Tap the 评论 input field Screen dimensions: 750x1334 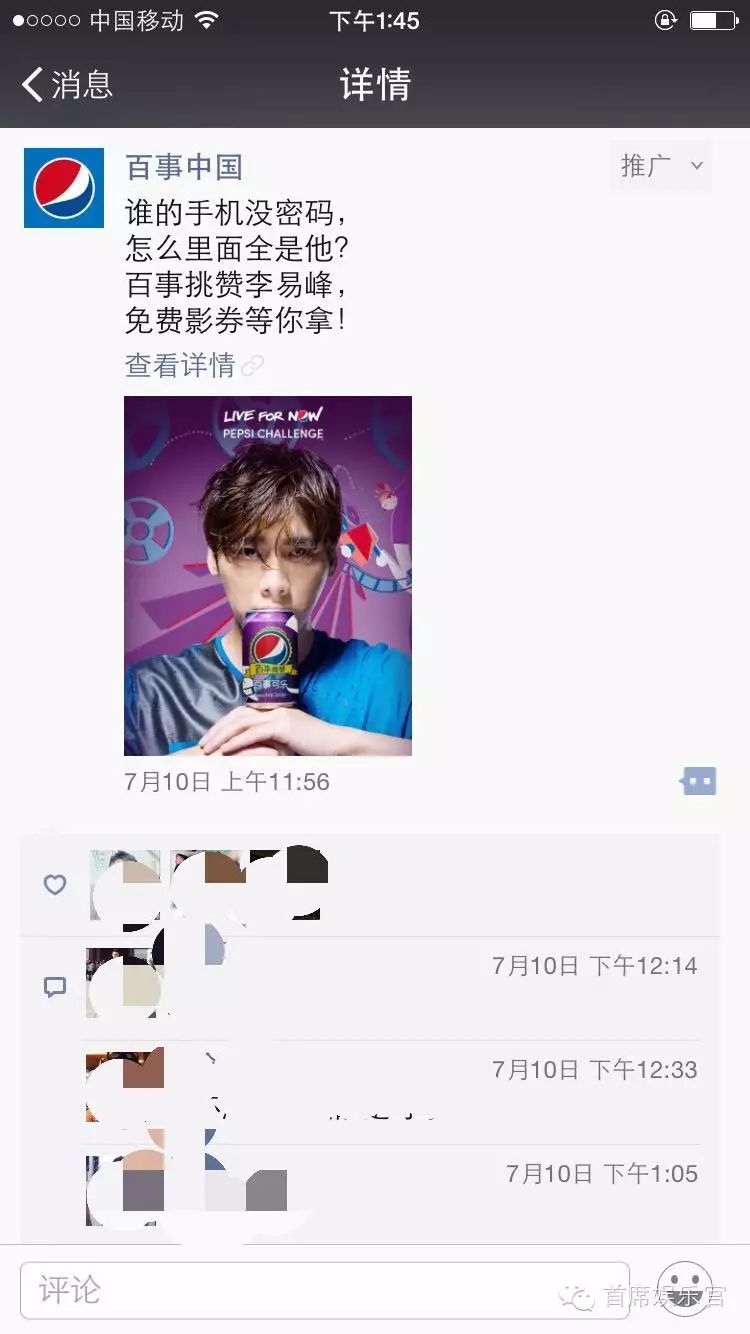tap(324, 1290)
